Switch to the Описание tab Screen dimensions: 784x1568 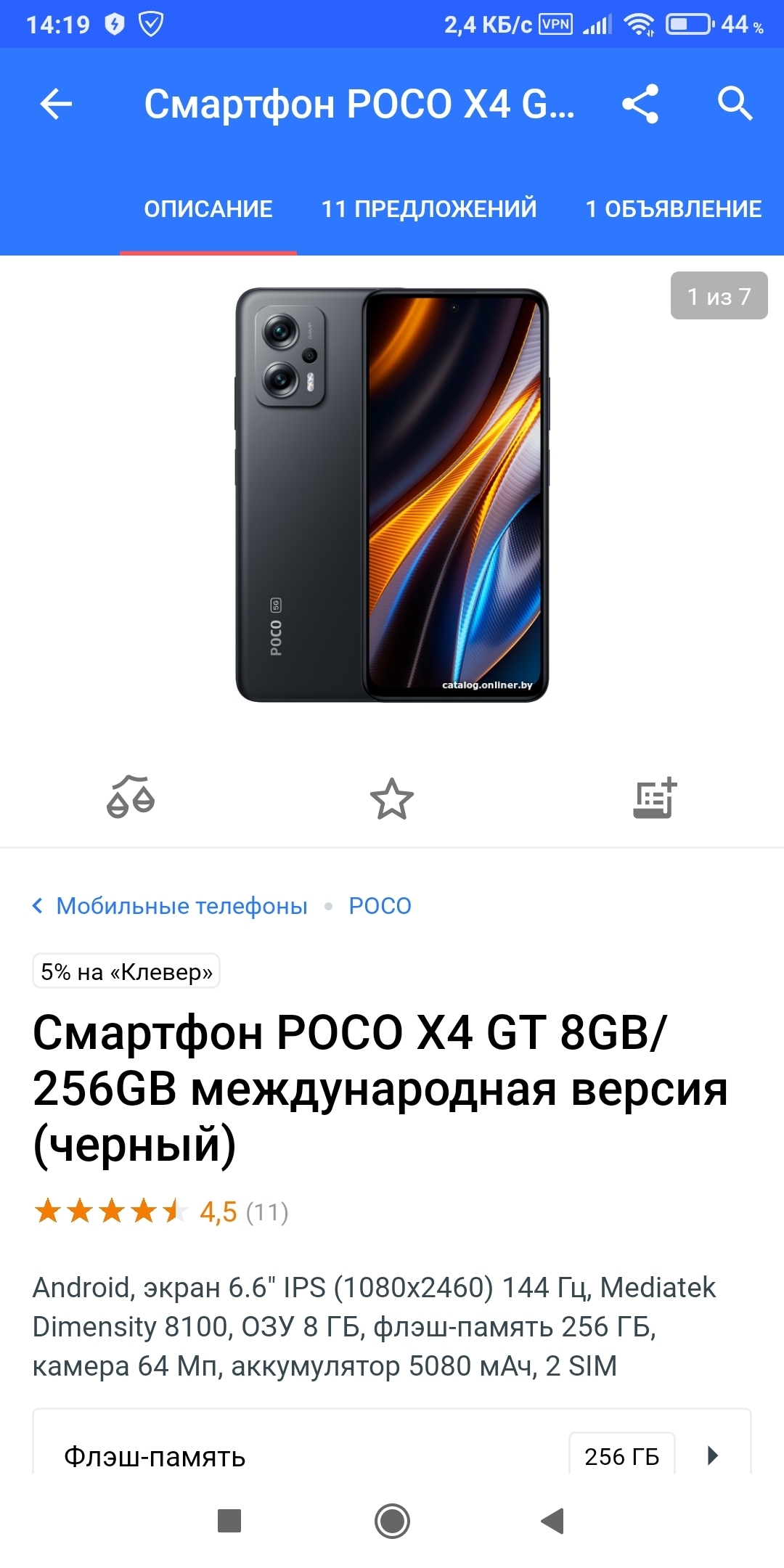click(x=208, y=209)
